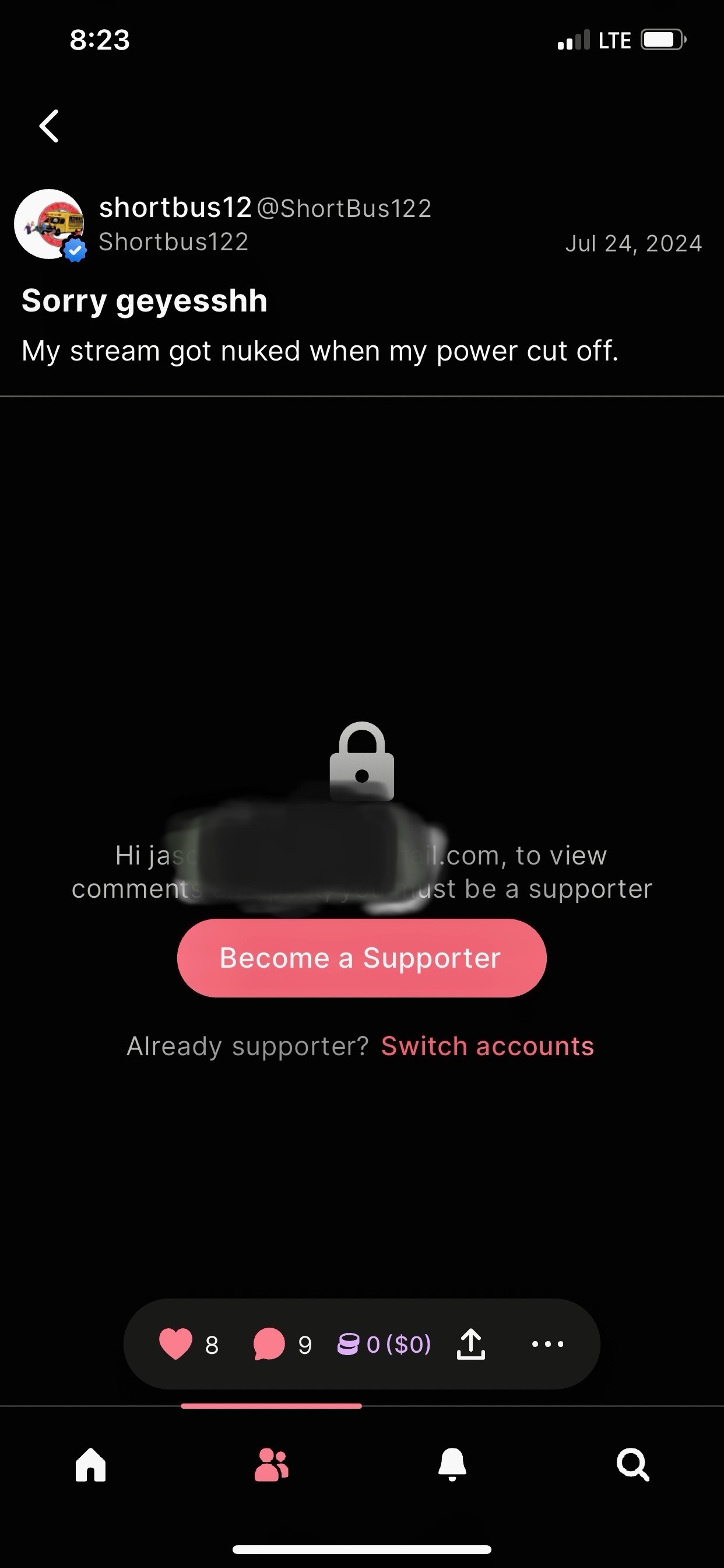
Task: Send a tip using the coins icon
Action: pos(348,1344)
